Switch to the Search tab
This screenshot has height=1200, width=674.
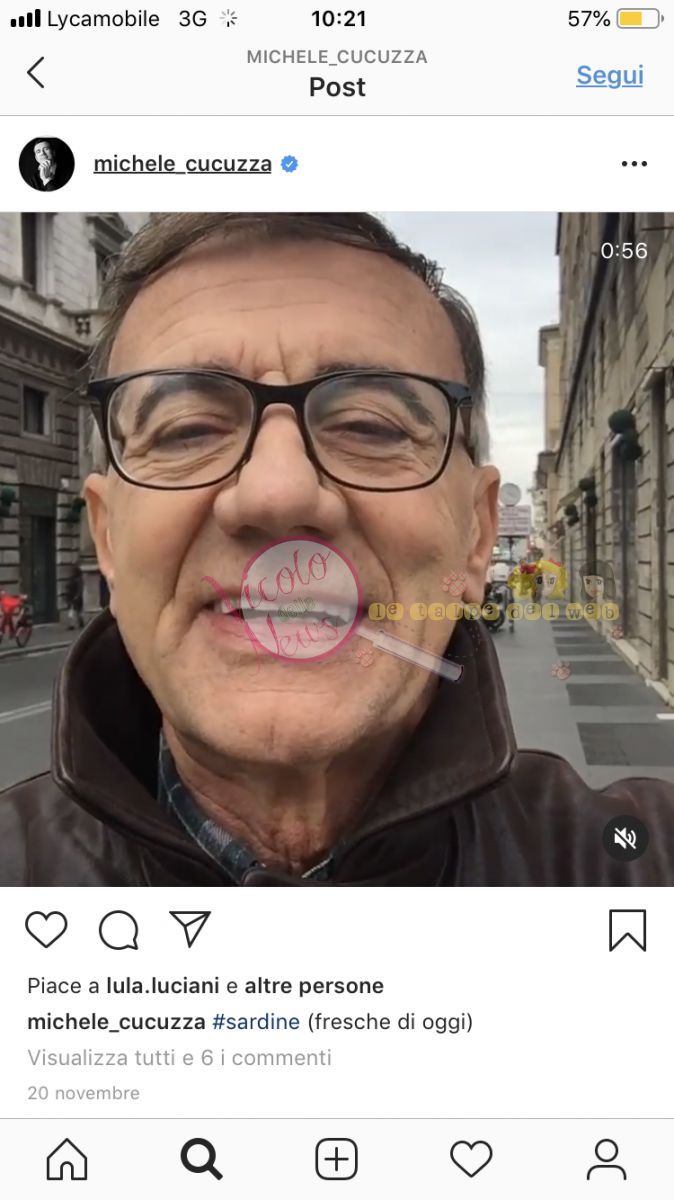point(201,1160)
